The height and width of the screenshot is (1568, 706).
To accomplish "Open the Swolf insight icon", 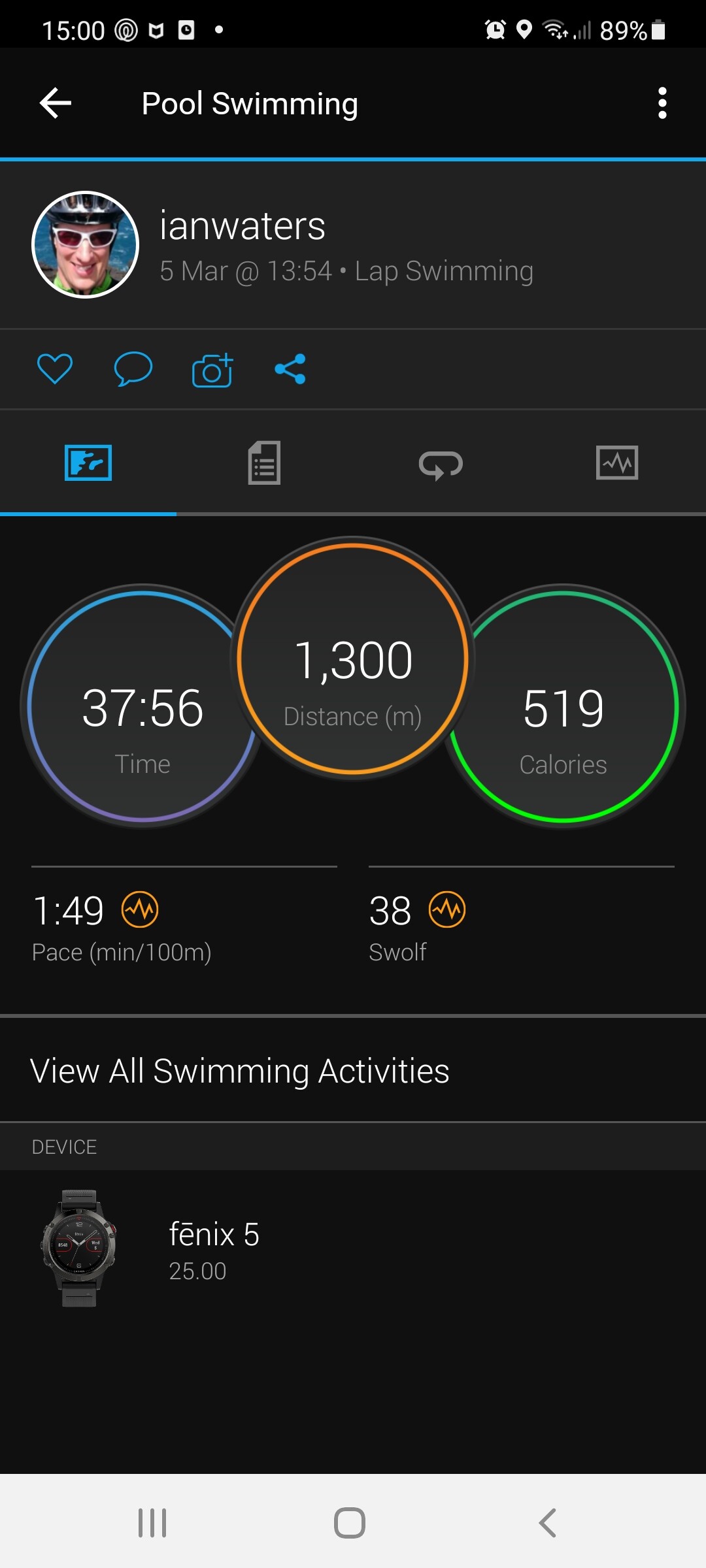I will [447, 909].
